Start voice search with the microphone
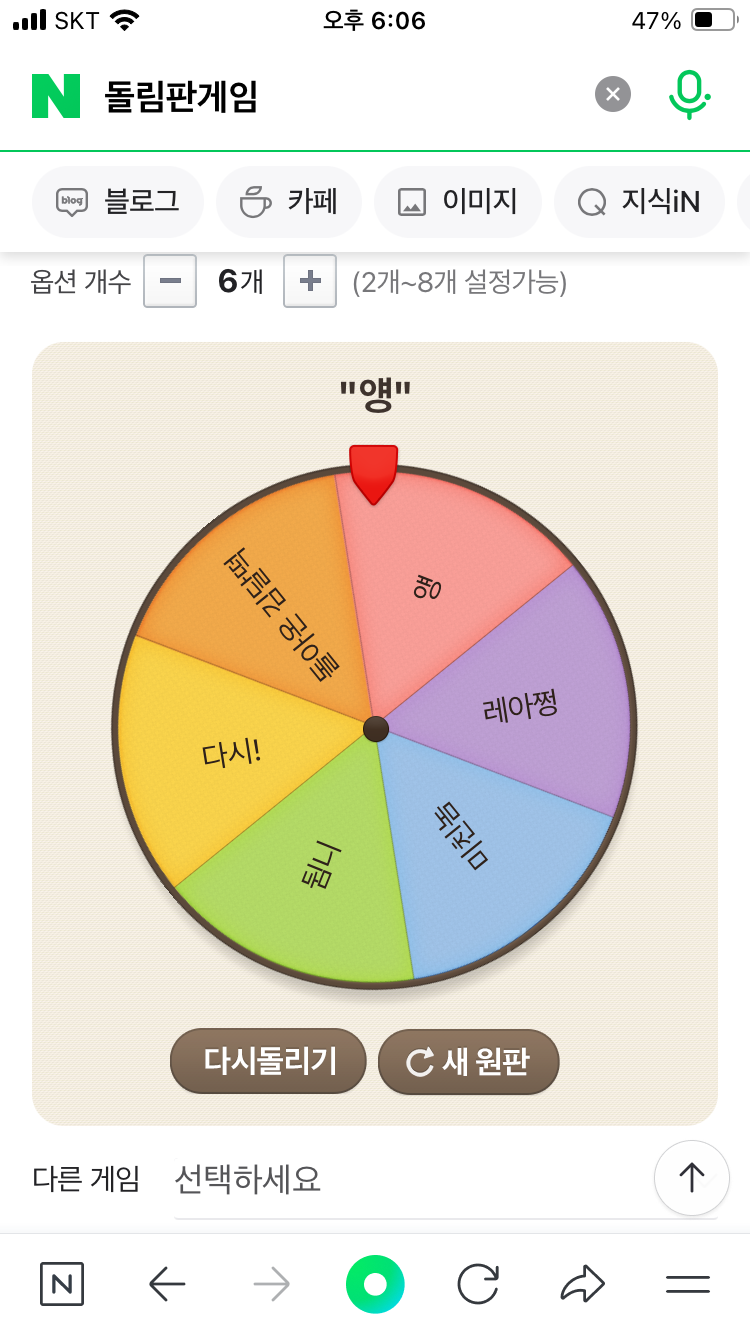 click(x=688, y=95)
